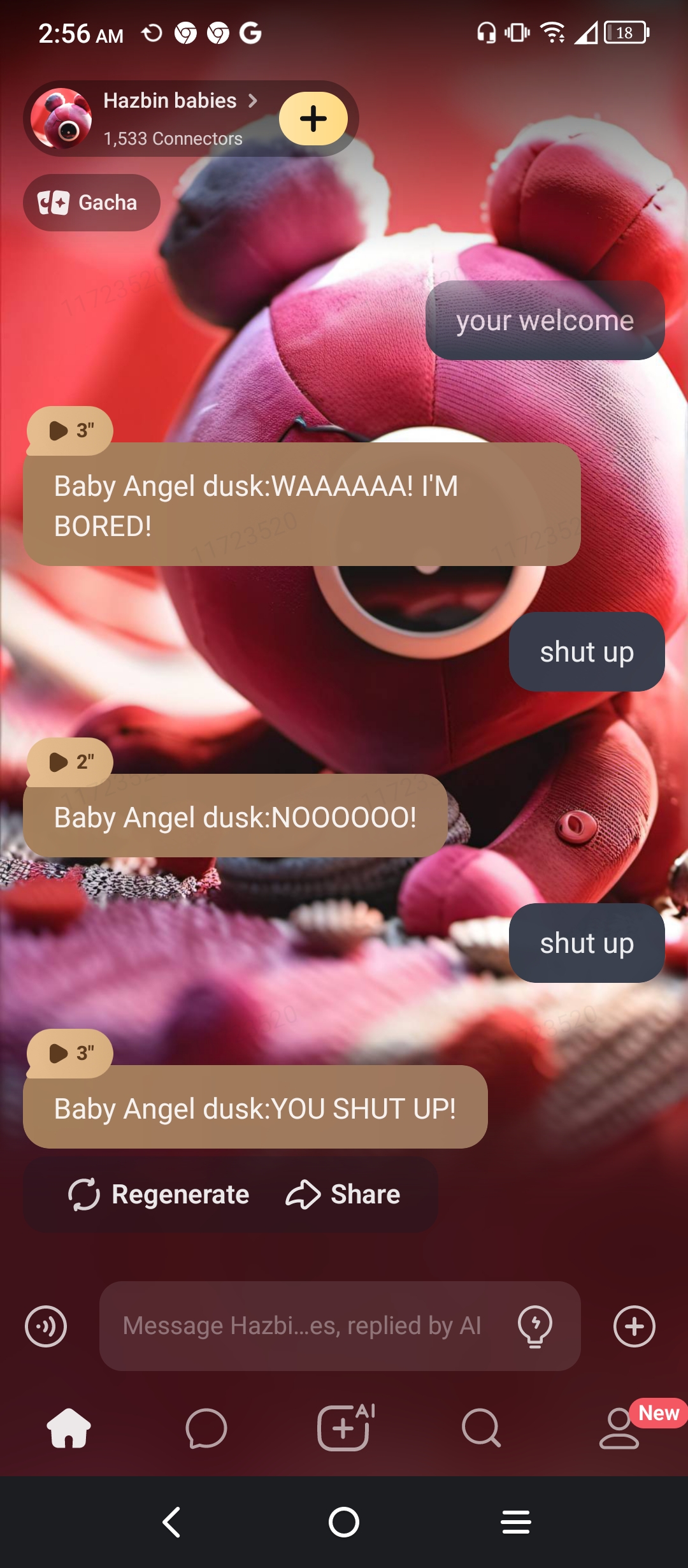
Task: Open the plus attachments icon beside input
Action: pyautogui.click(x=634, y=1326)
